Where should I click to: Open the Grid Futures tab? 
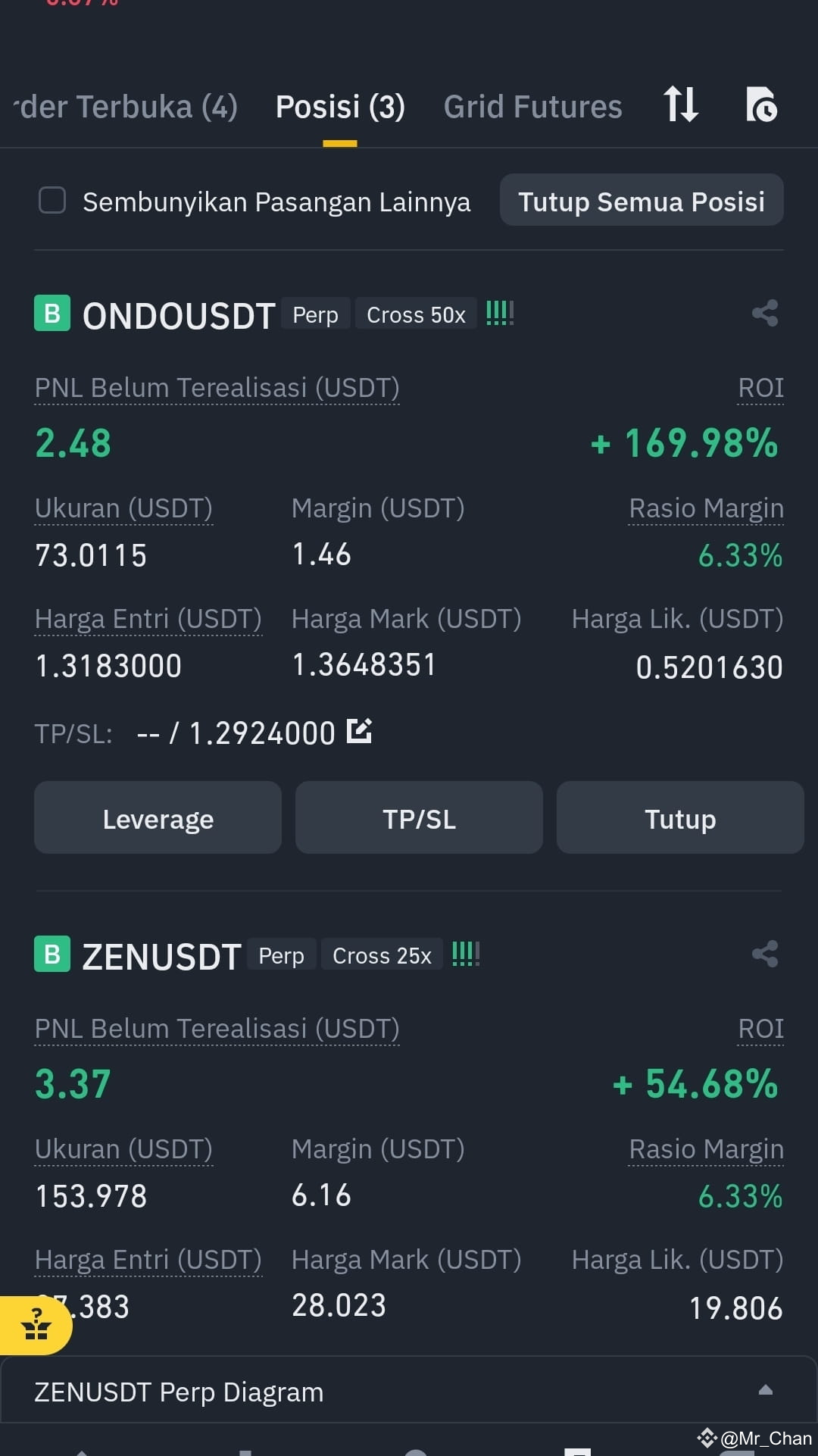532,107
